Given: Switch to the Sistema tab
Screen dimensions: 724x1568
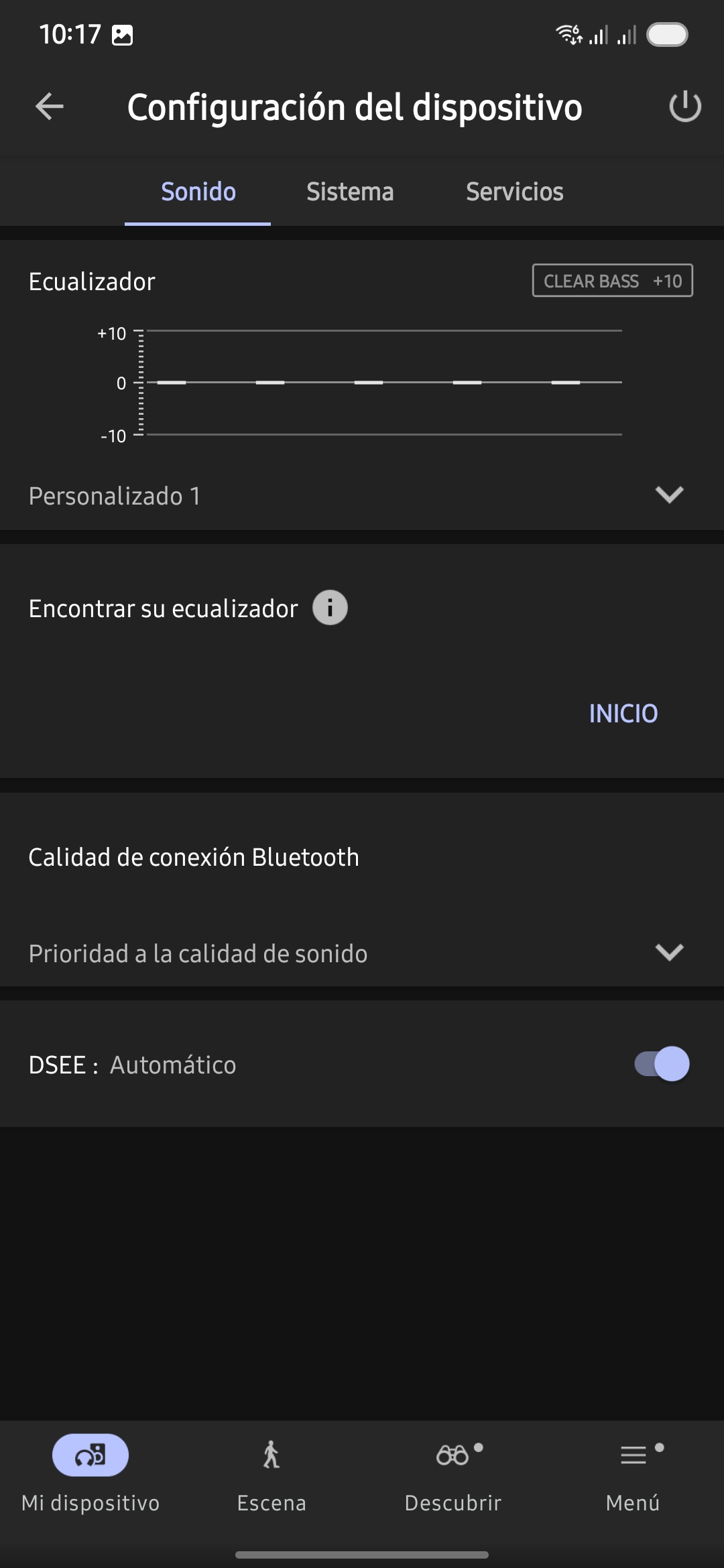Looking at the screenshot, I should [350, 192].
